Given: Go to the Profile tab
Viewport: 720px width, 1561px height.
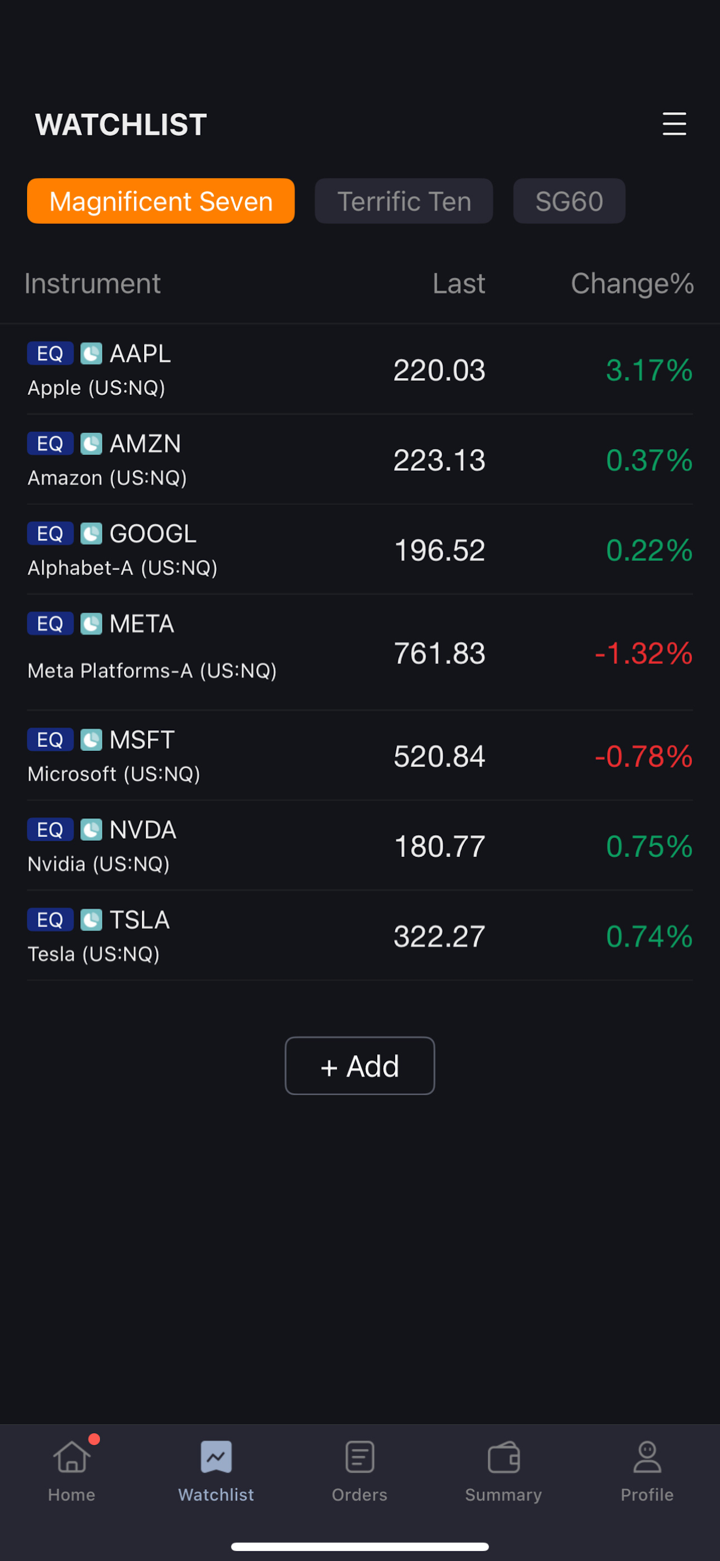Looking at the screenshot, I should (x=647, y=1471).
